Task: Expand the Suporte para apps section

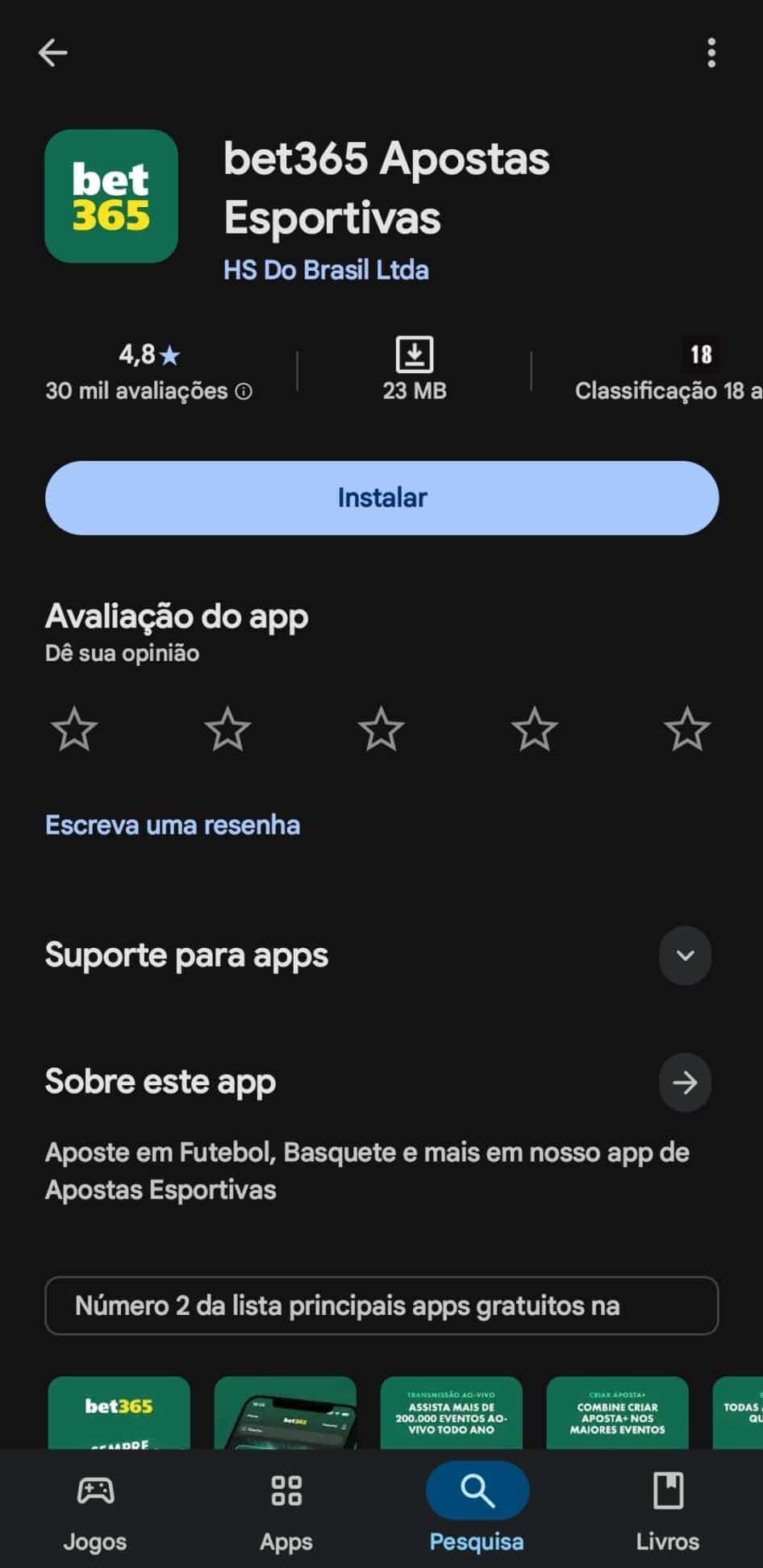Action: click(685, 955)
